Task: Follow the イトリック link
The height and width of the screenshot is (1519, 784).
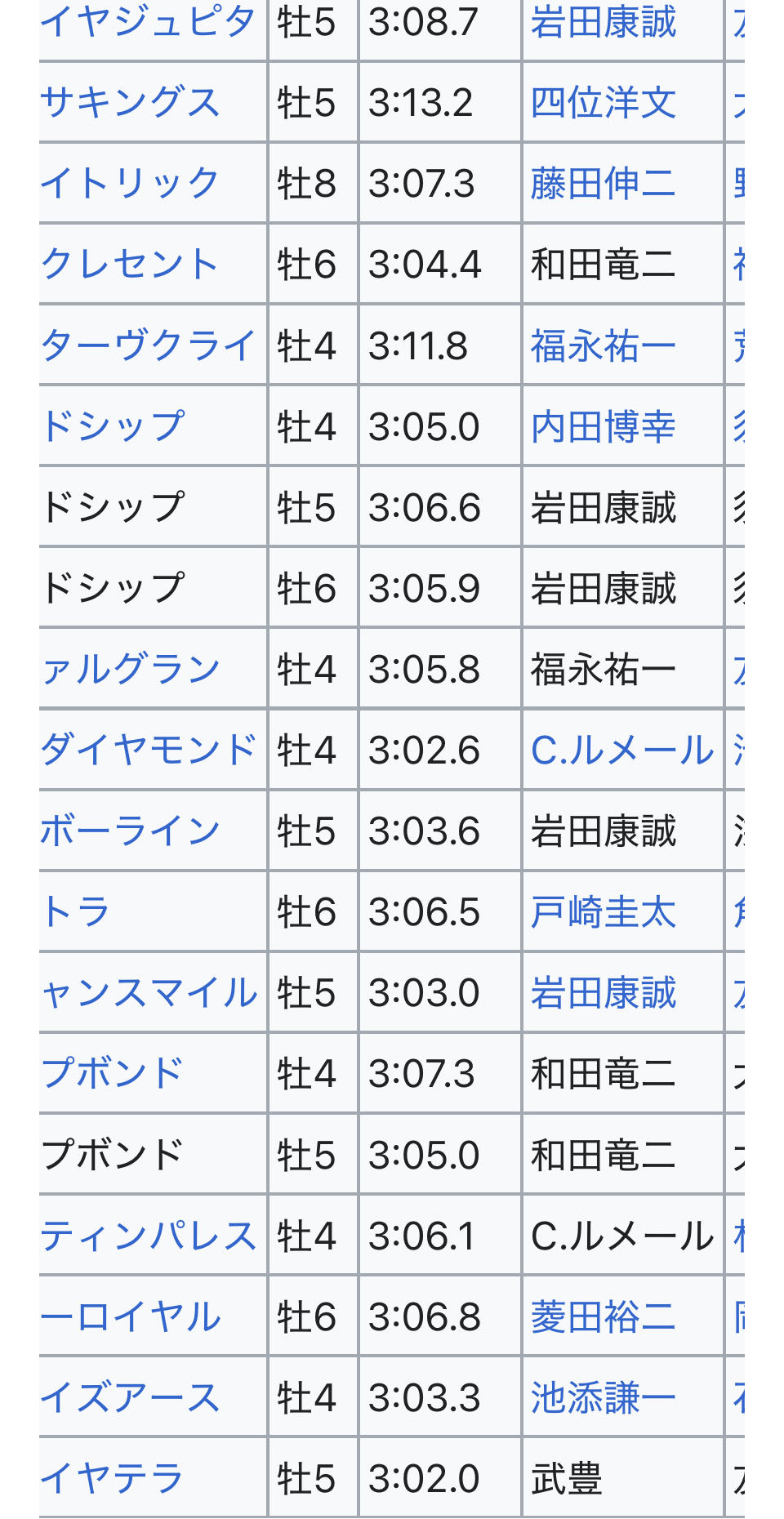Action: click(130, 184)
